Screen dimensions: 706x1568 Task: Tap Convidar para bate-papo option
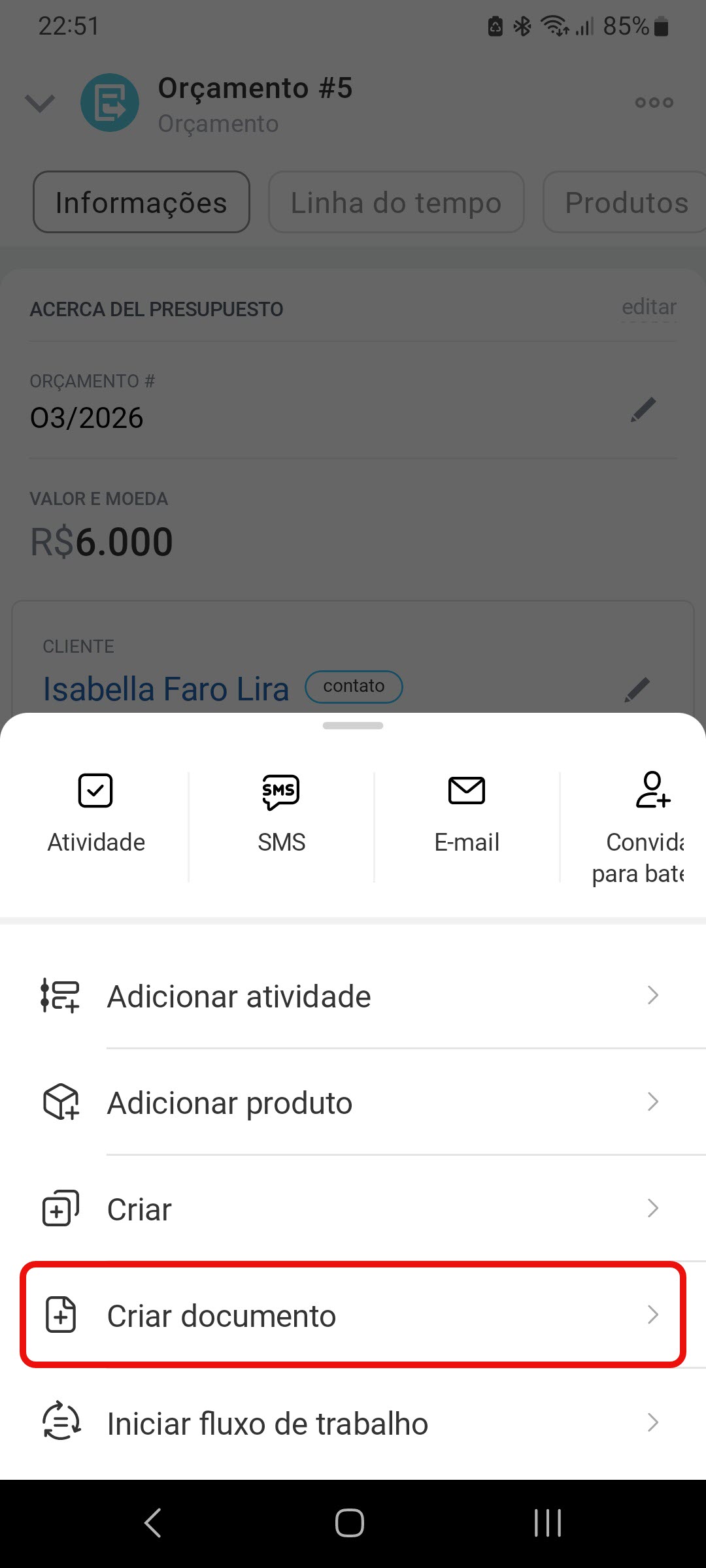644,826
